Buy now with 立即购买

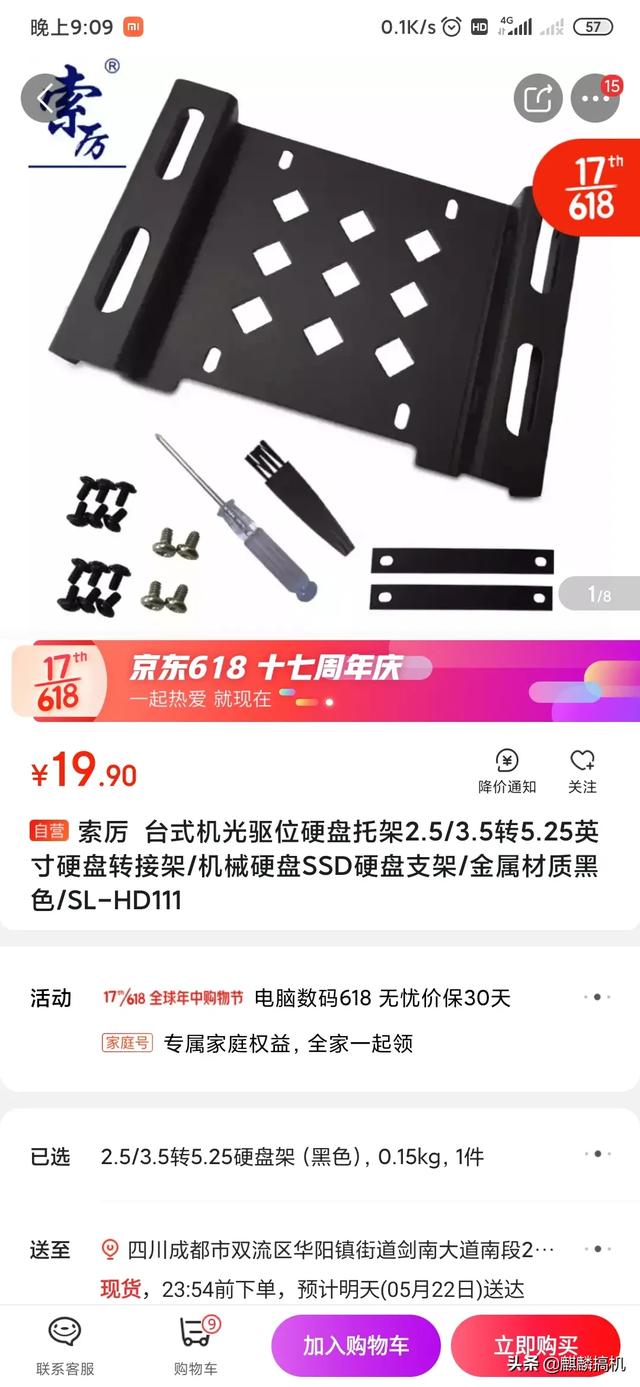[x=536, y=1345]
